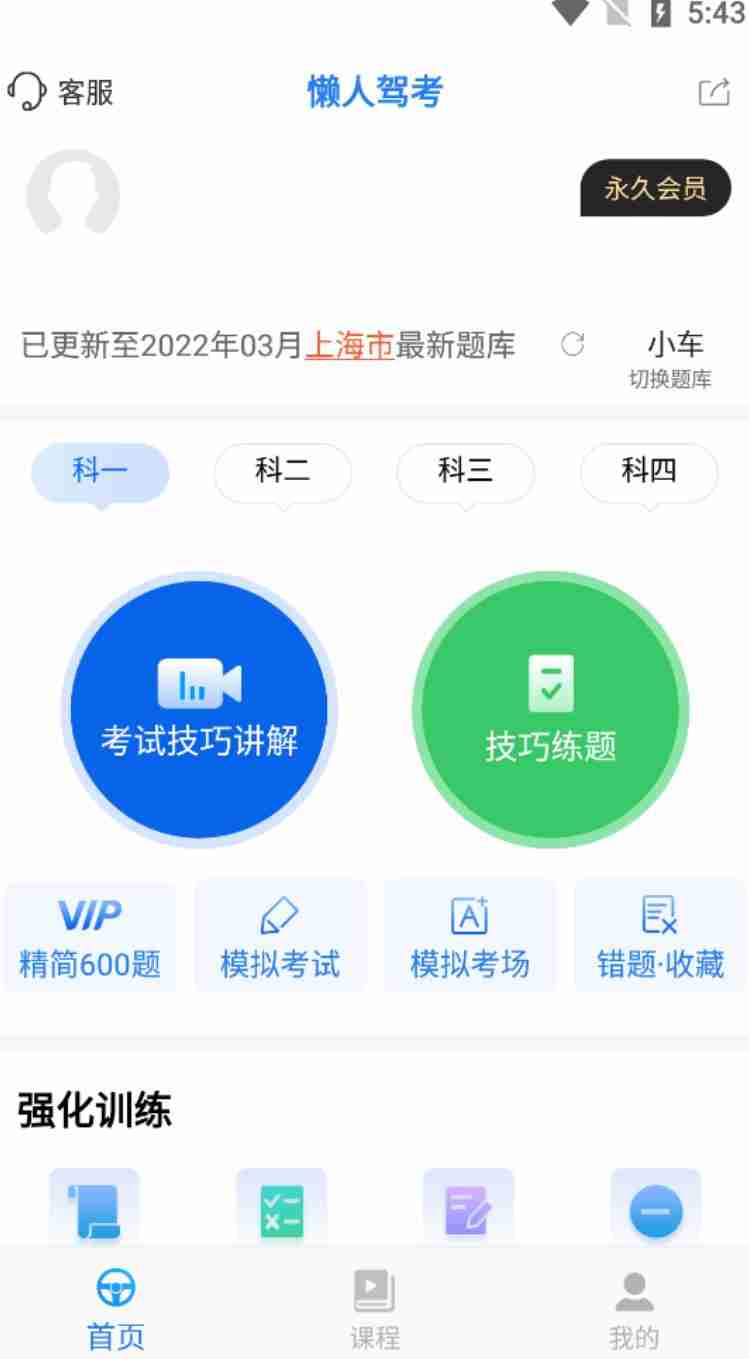Viewport: 749px width, 1359px height.
Task: Select the 科一 tab
Action: coord(100,473)
